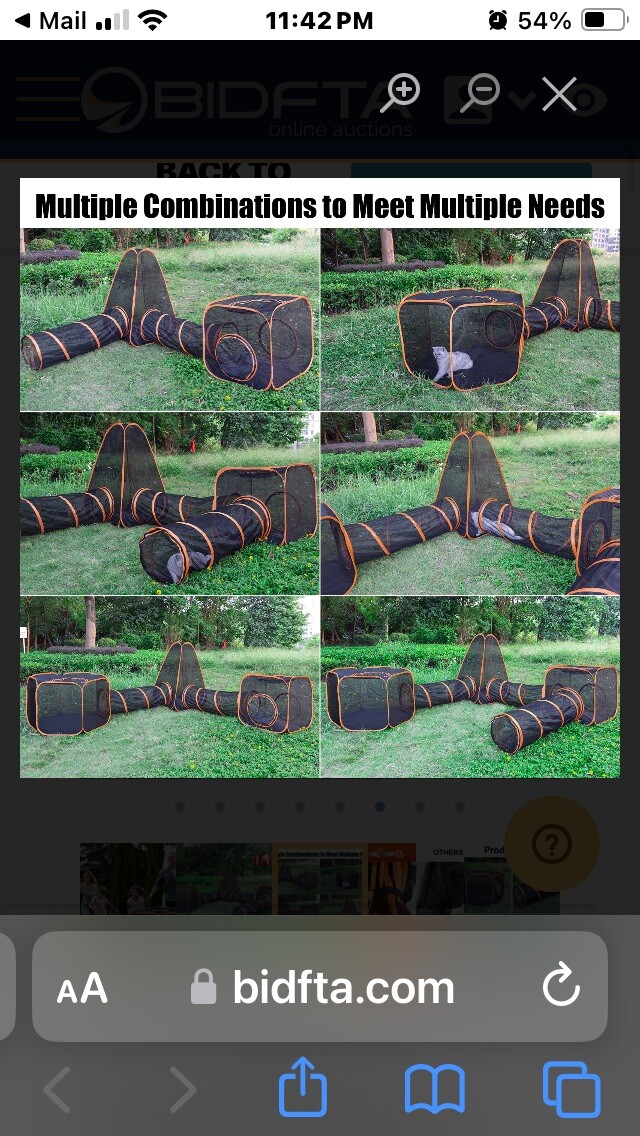The width and height of the screenshot is (640, 1136).
Task: Jump to the first image page dot
Action: click(180, 806)
